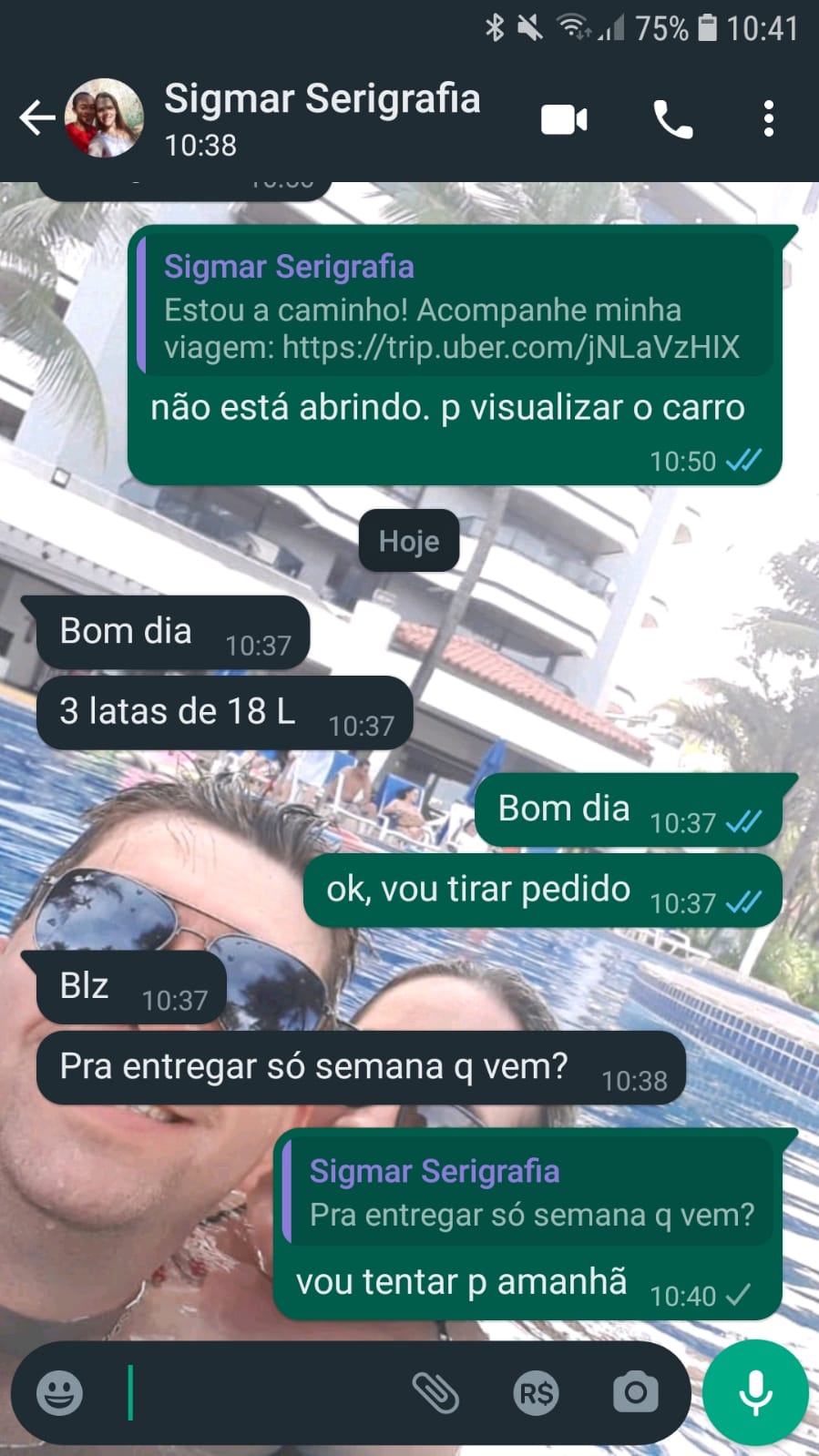
Task: Go back to the chat list
Action: point(36,118)
